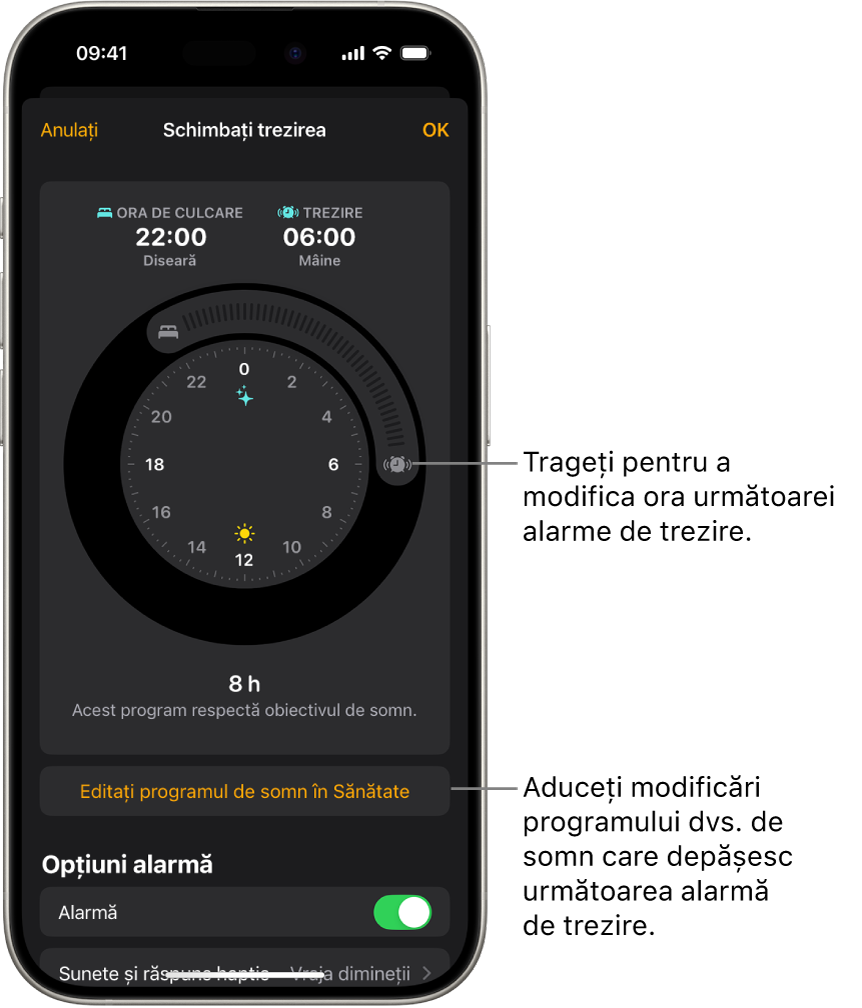Turn off the Alarmă switch

click(x=402, y=912)
